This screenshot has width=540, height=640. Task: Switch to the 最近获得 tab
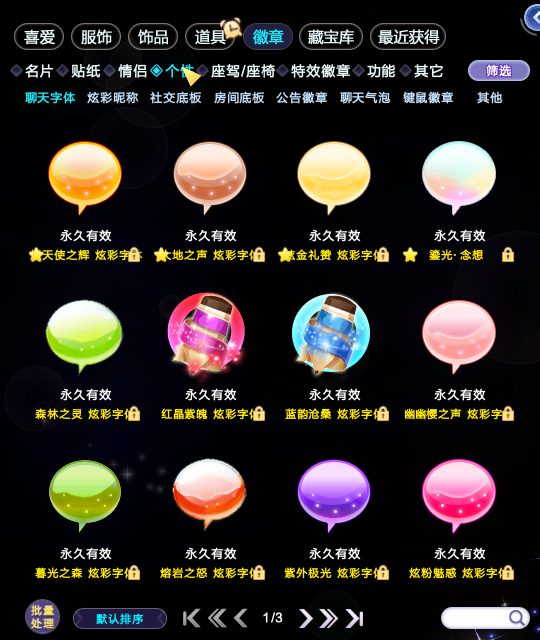click(x=408, y=37)
